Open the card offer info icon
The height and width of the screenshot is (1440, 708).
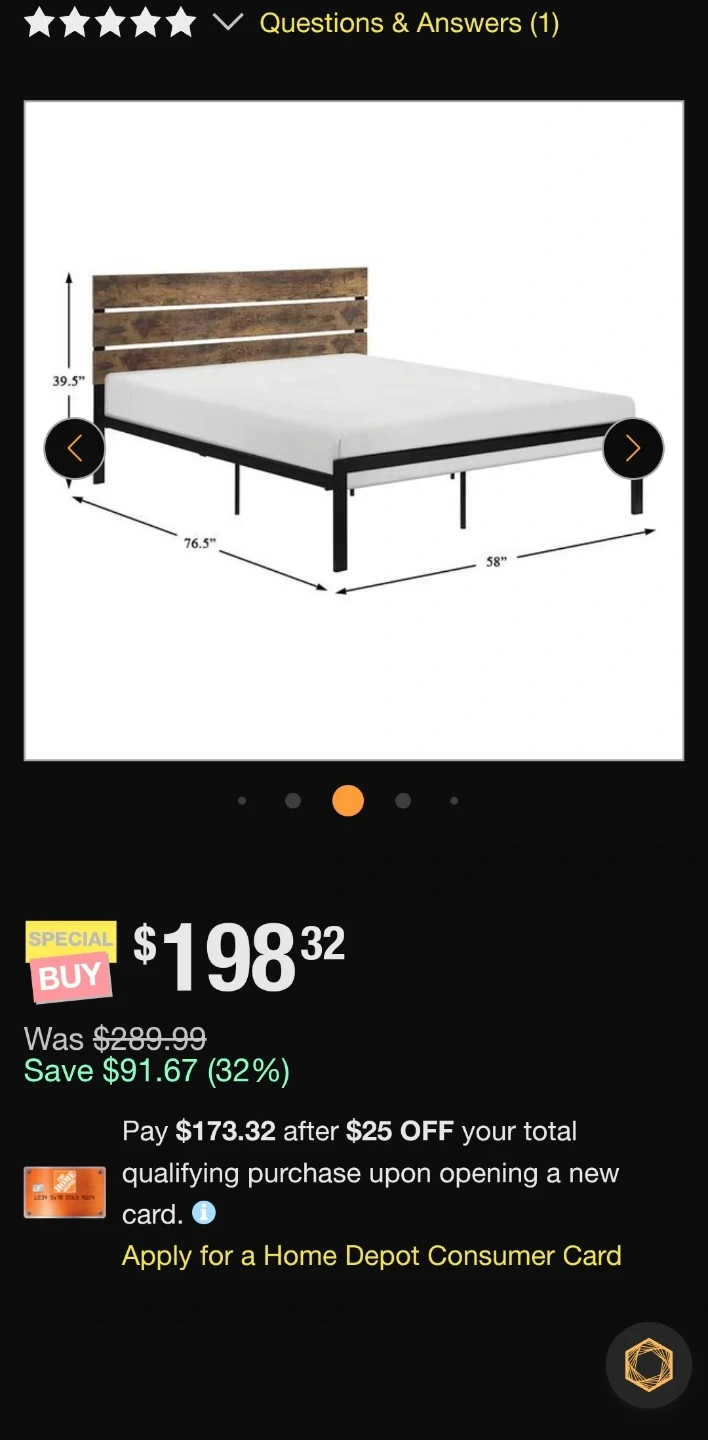tap(204, 1213)
